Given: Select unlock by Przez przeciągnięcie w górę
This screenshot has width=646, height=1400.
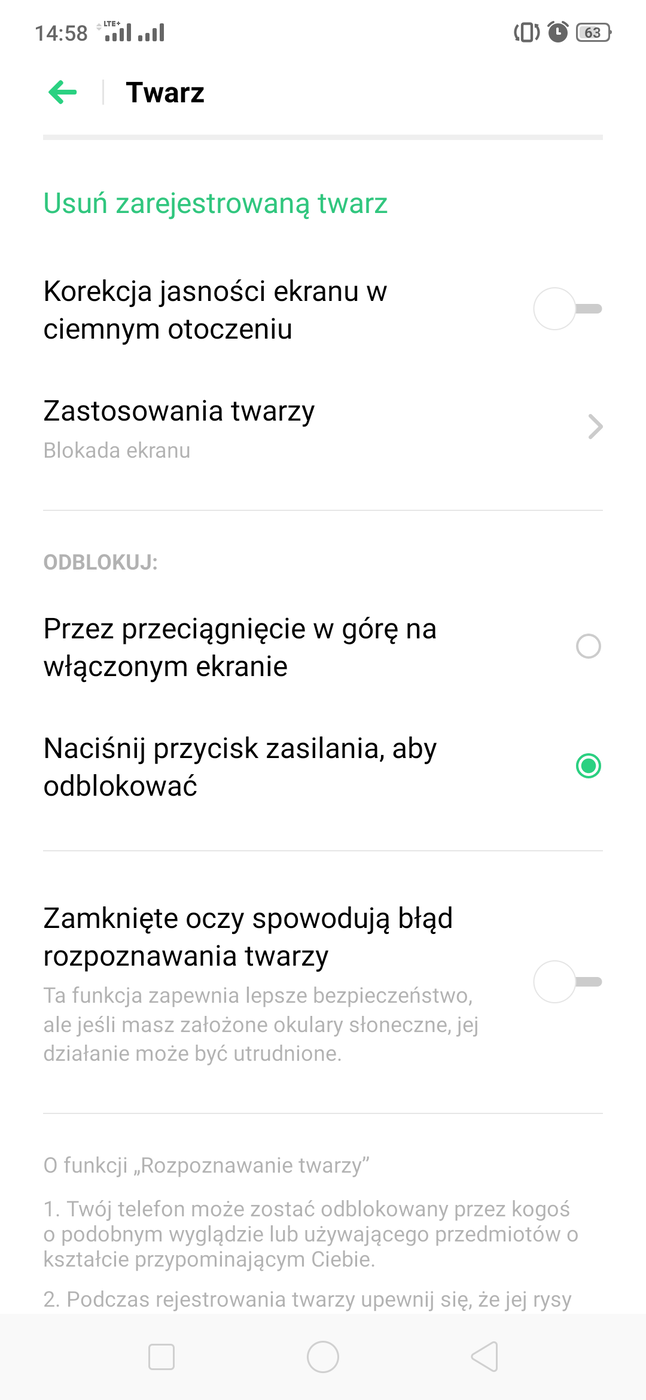Looking at the screenshot, I should point(588,646).
